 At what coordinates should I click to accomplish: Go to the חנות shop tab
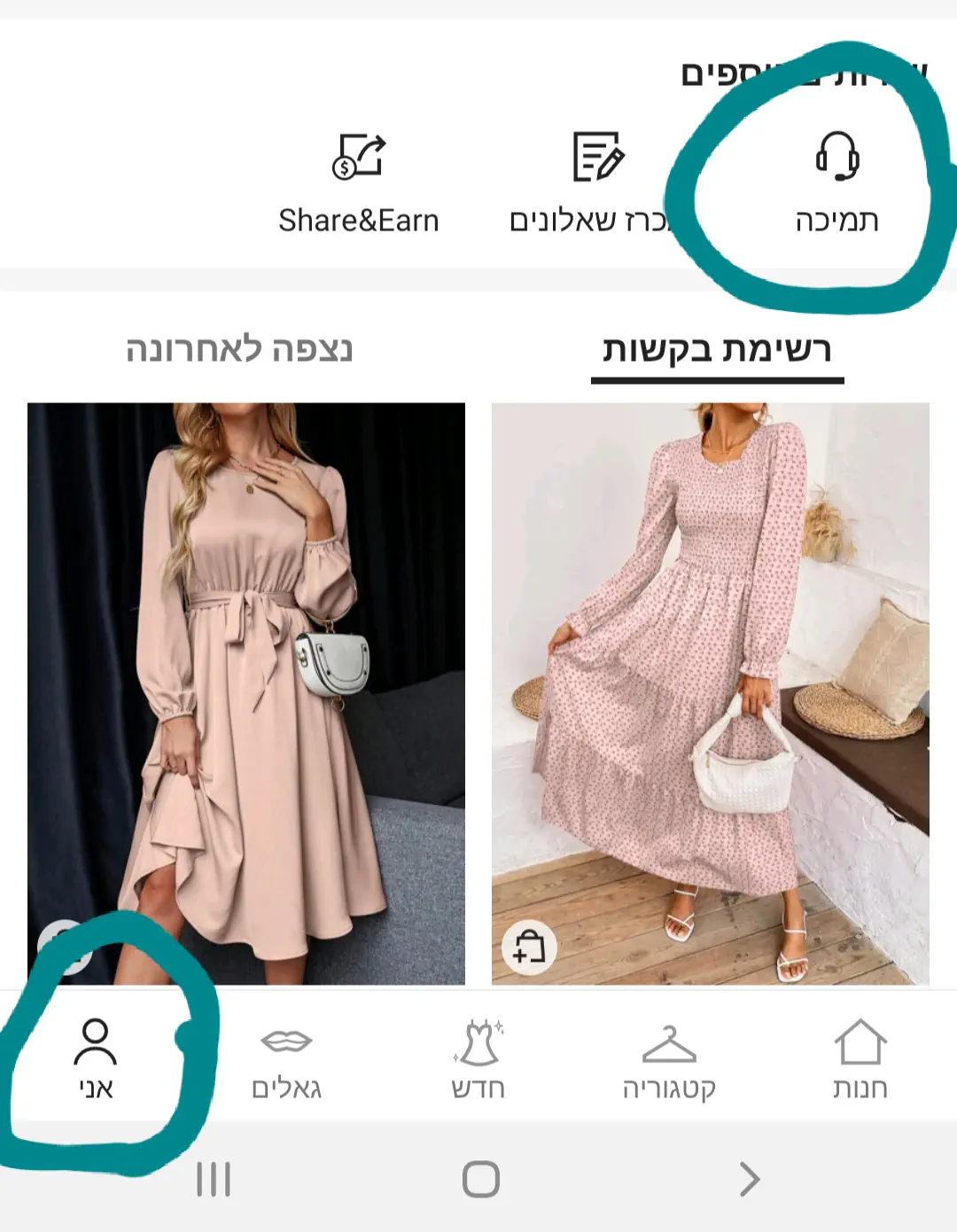(x=860, y=1059)
